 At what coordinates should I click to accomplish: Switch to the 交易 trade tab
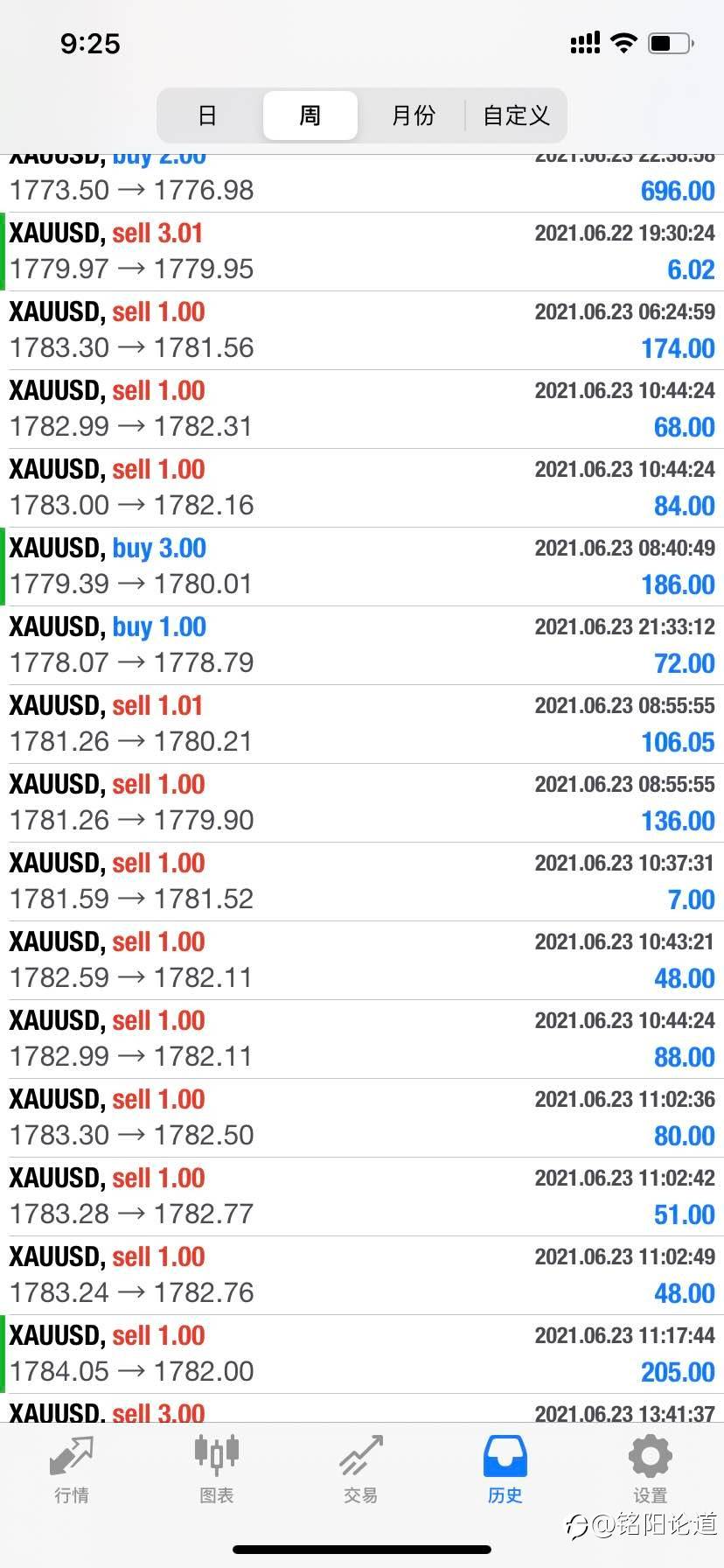pyautogui.click(x=361, y=1470)
